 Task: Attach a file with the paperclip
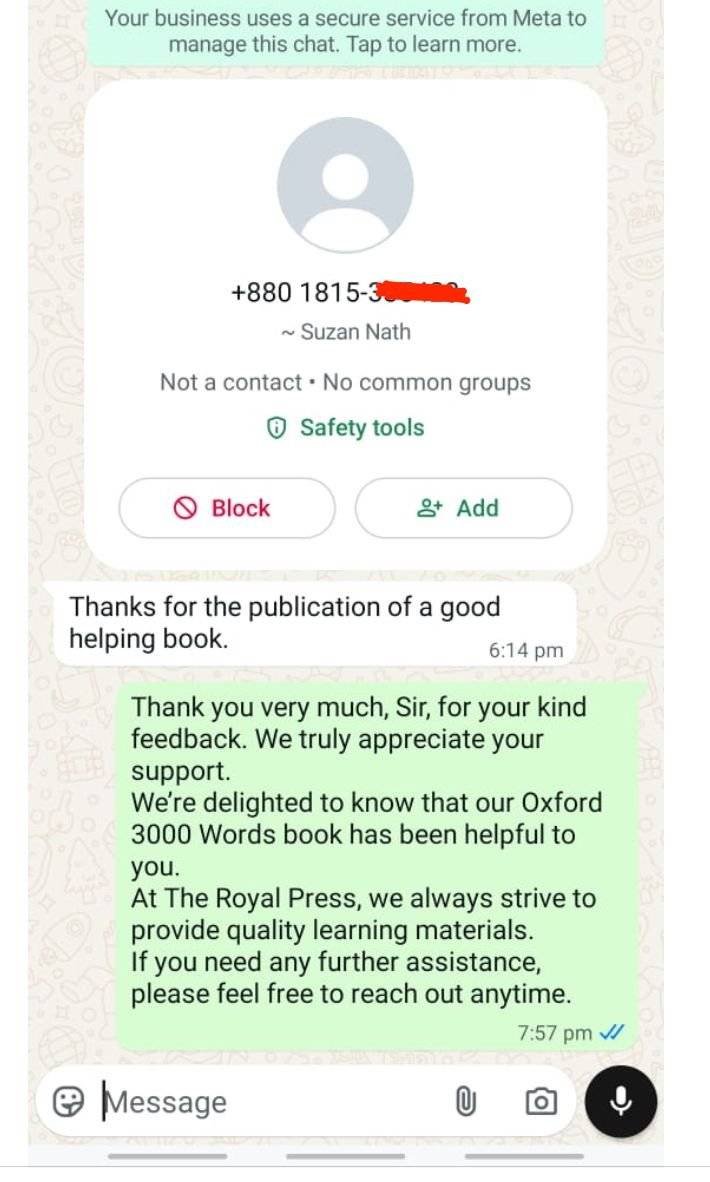[x=465, y=1102]
